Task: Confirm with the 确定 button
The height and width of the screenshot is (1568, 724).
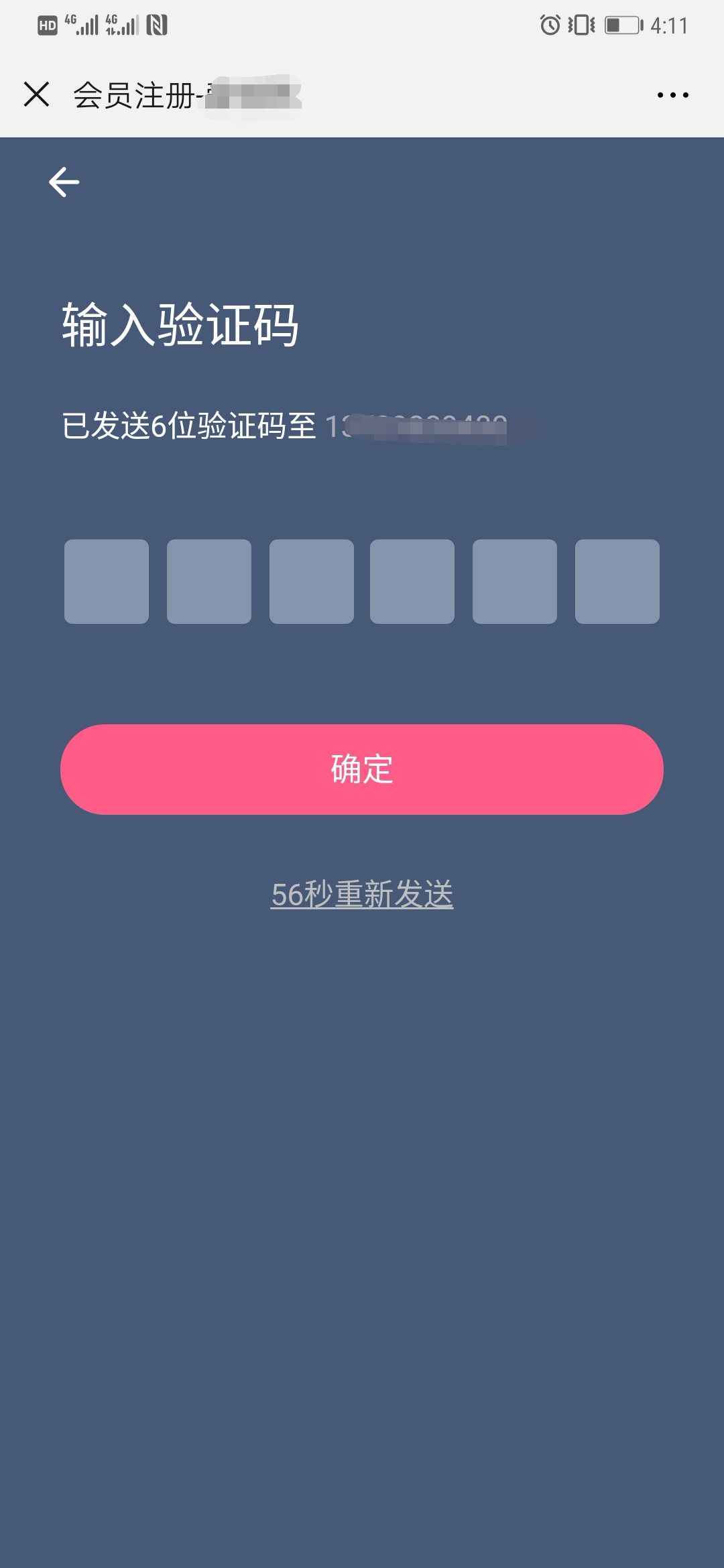Action: [362, 769]
